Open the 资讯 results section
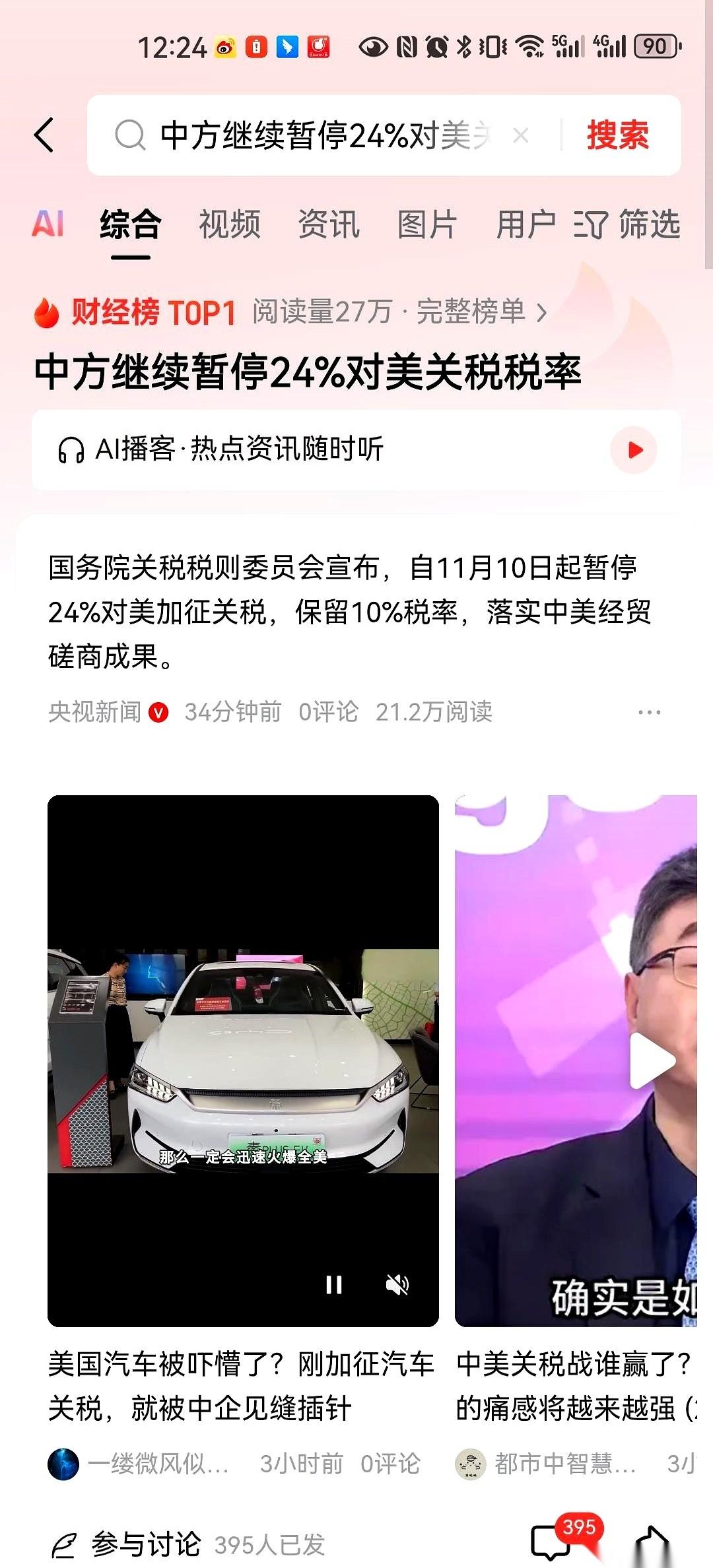 329,224
